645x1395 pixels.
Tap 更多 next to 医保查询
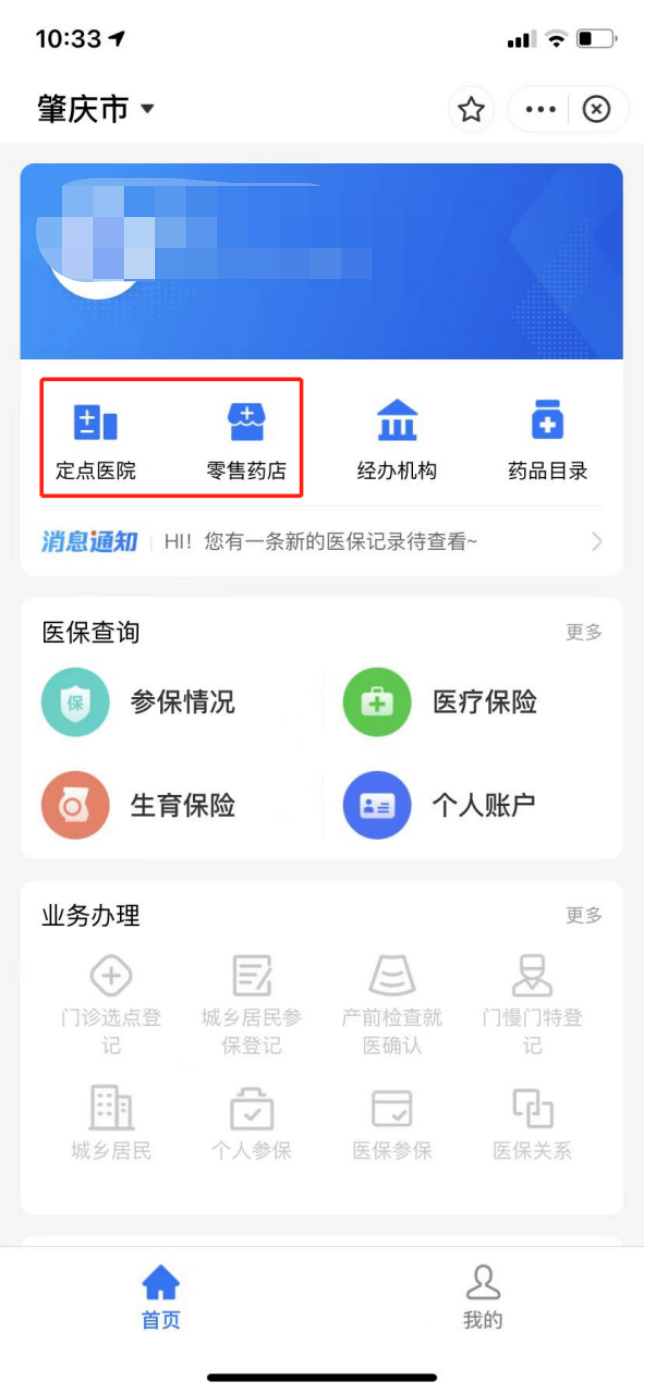click(584, 632)
